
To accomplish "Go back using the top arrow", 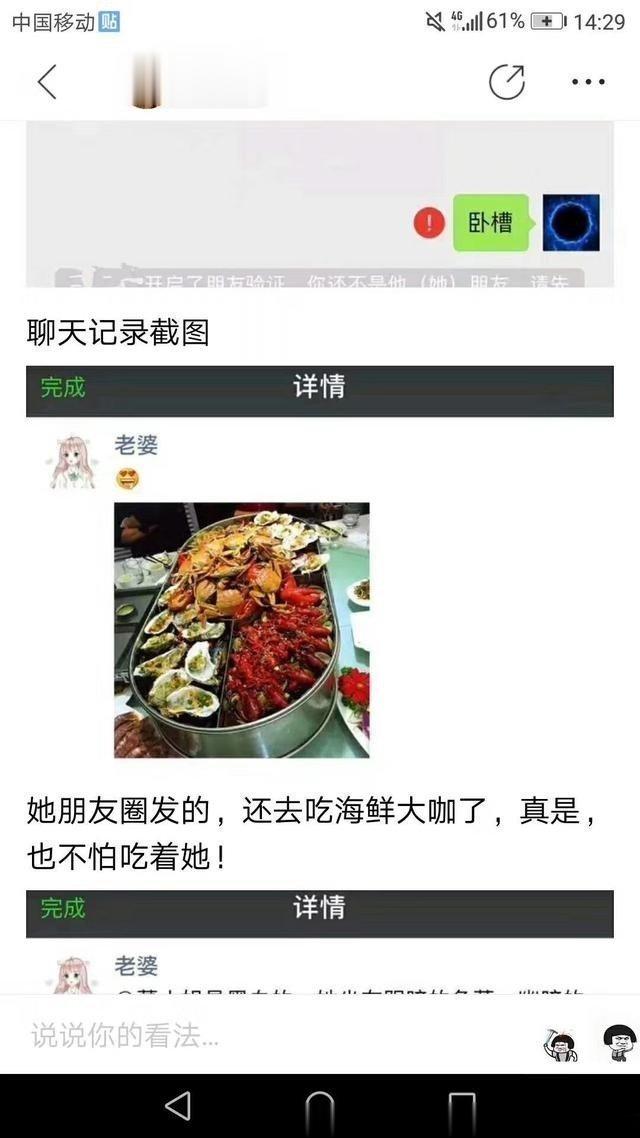I will (x=47, y=82).
